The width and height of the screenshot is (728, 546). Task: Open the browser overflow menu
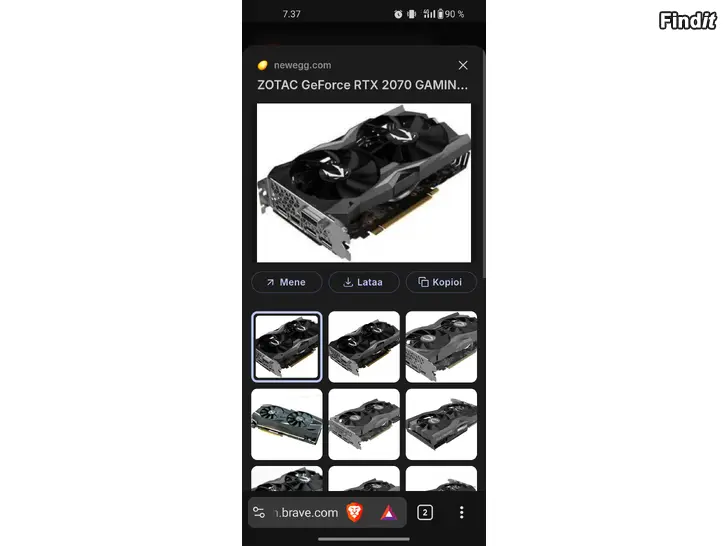(x=461, y=512)
